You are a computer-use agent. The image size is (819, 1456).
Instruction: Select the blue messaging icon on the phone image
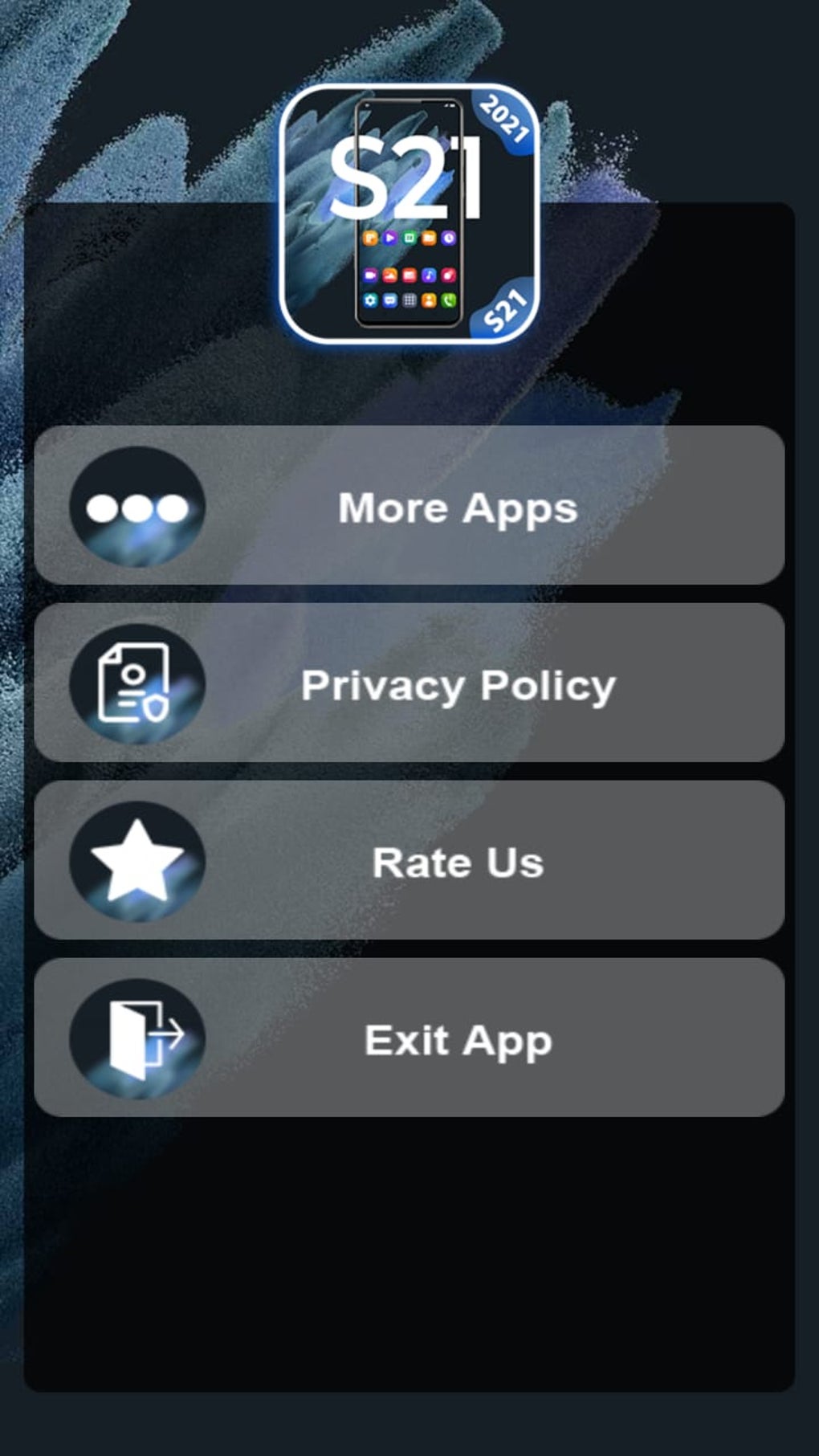point(389,301)
